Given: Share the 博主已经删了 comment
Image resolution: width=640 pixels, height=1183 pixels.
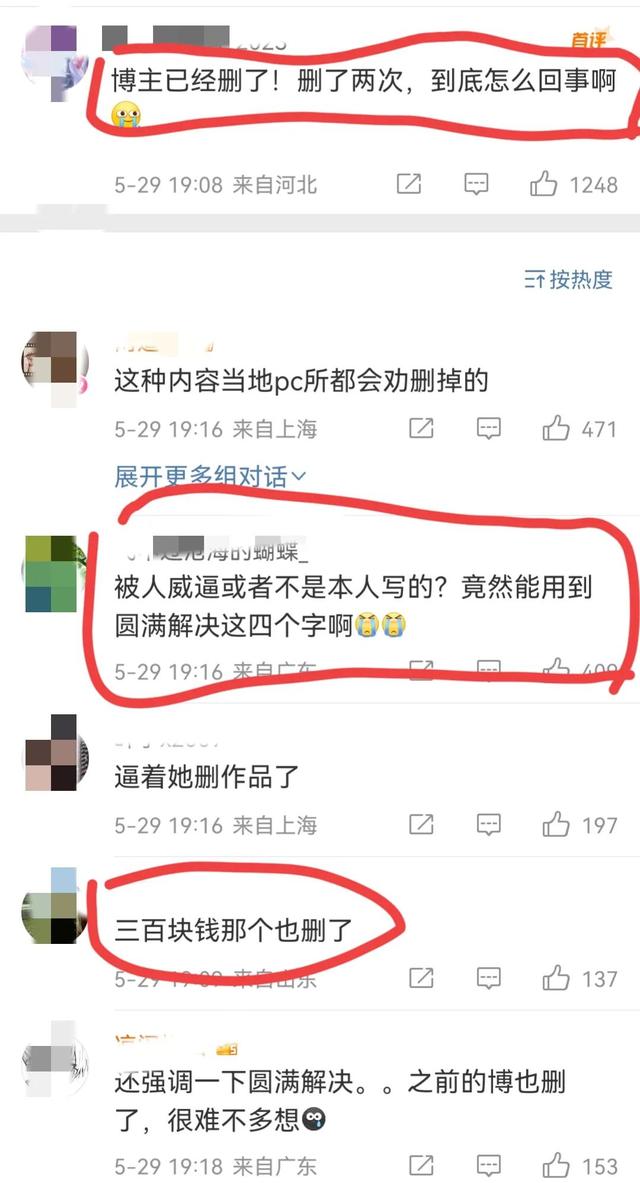Looking at the screenshot, I should (x=408, y=184).
